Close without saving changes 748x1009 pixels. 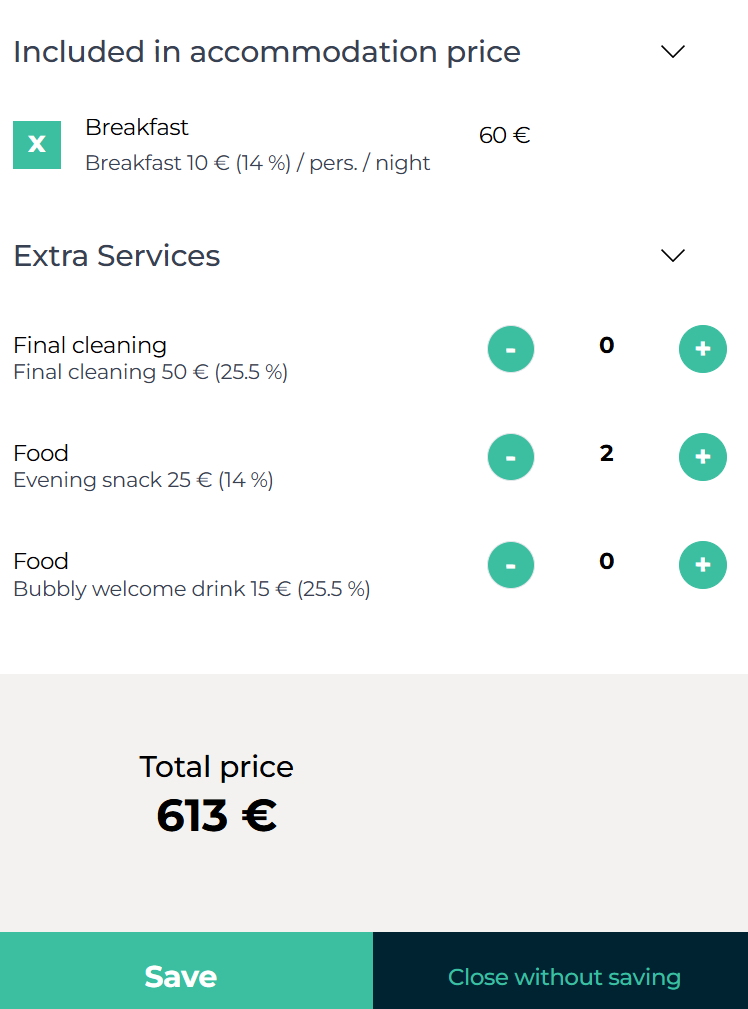(x=563, y=976)
